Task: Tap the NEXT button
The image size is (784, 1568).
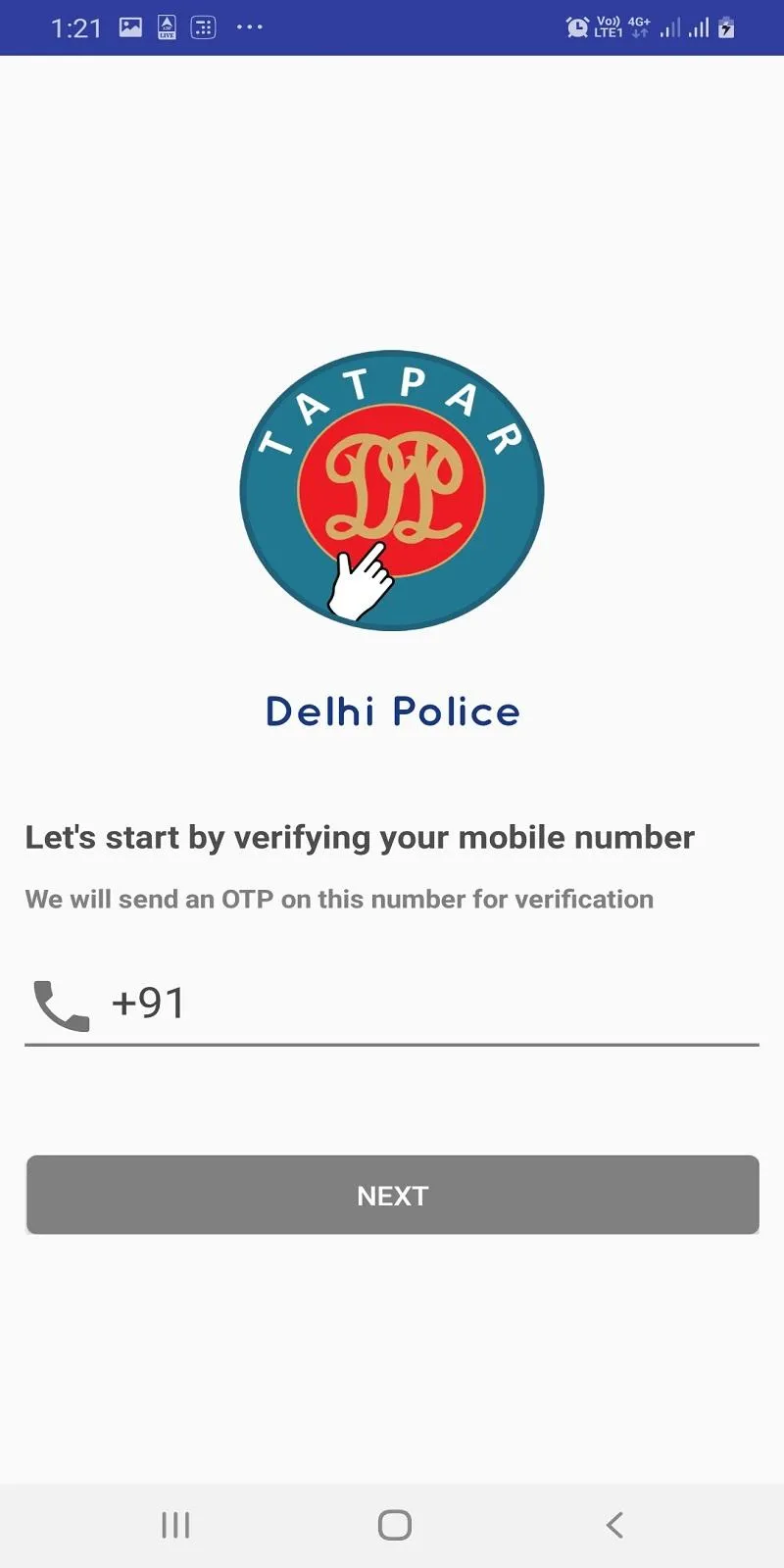Action: pos(392,1195)
